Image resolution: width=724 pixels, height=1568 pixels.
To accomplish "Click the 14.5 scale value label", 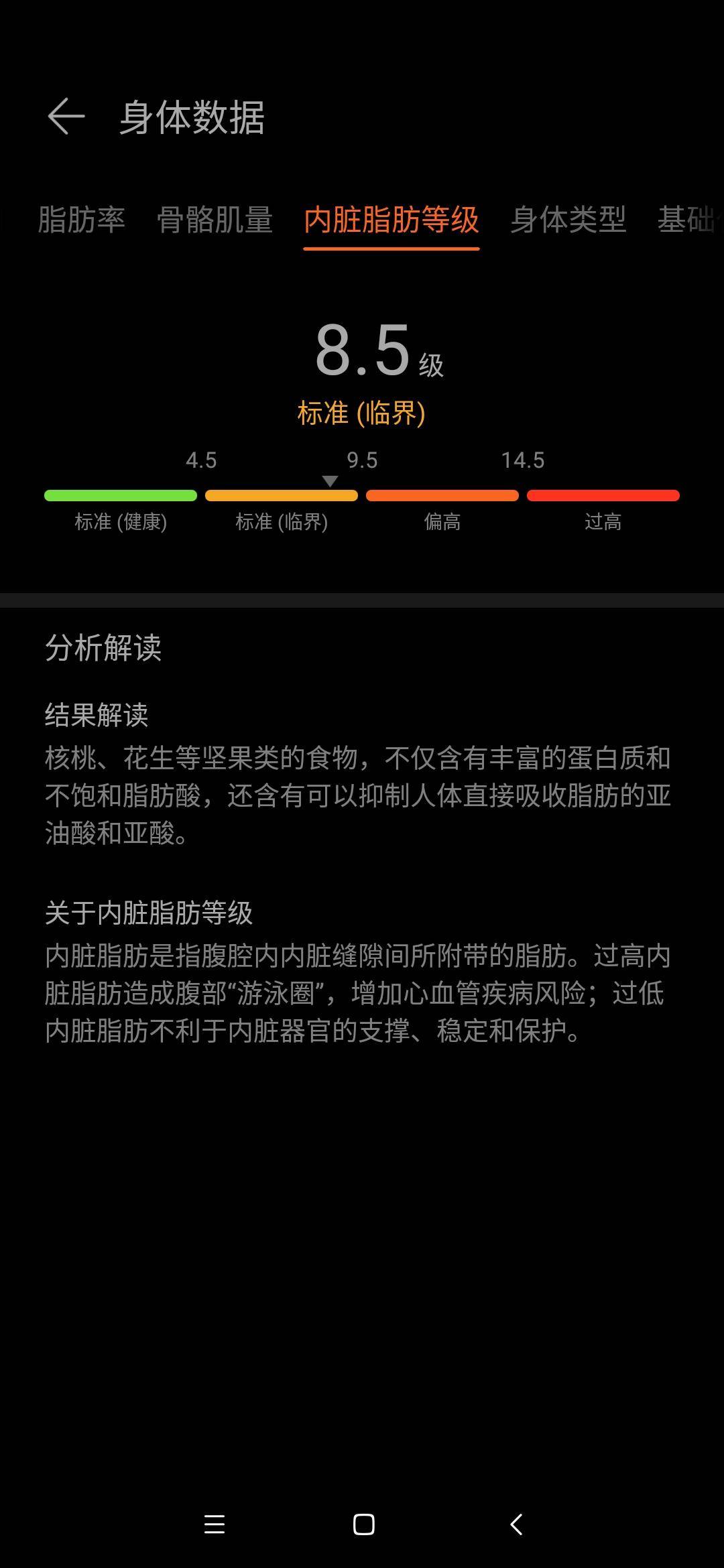I will [523, 460].
